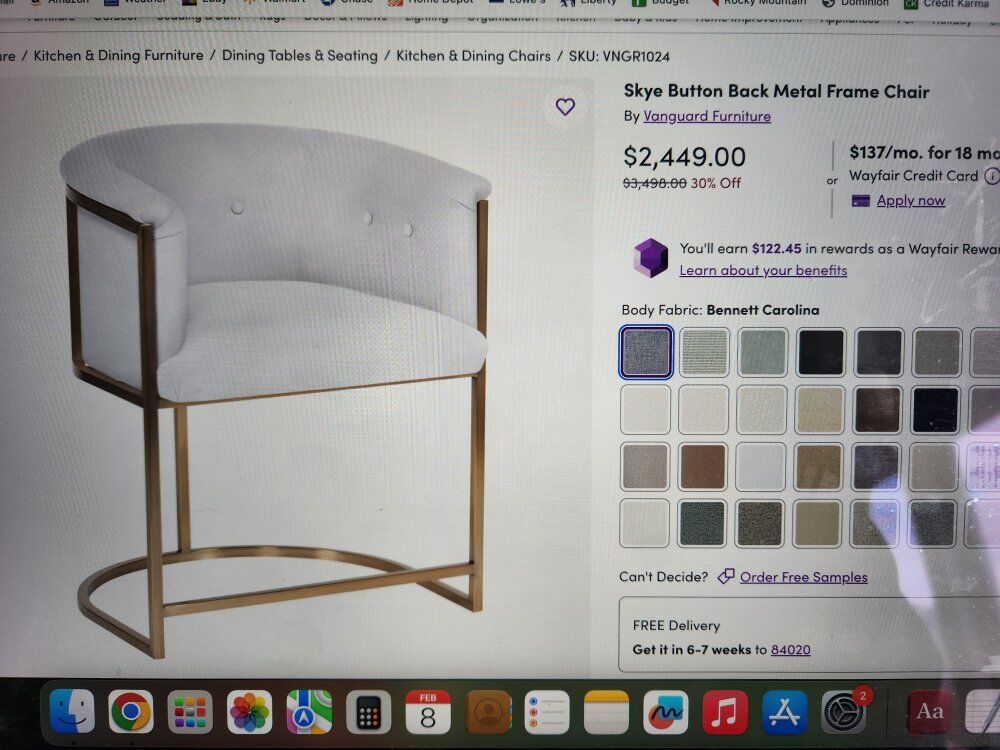1000x750 pixels.
Task: Open the Vanguard Furniture brand link
Action: 706,116
